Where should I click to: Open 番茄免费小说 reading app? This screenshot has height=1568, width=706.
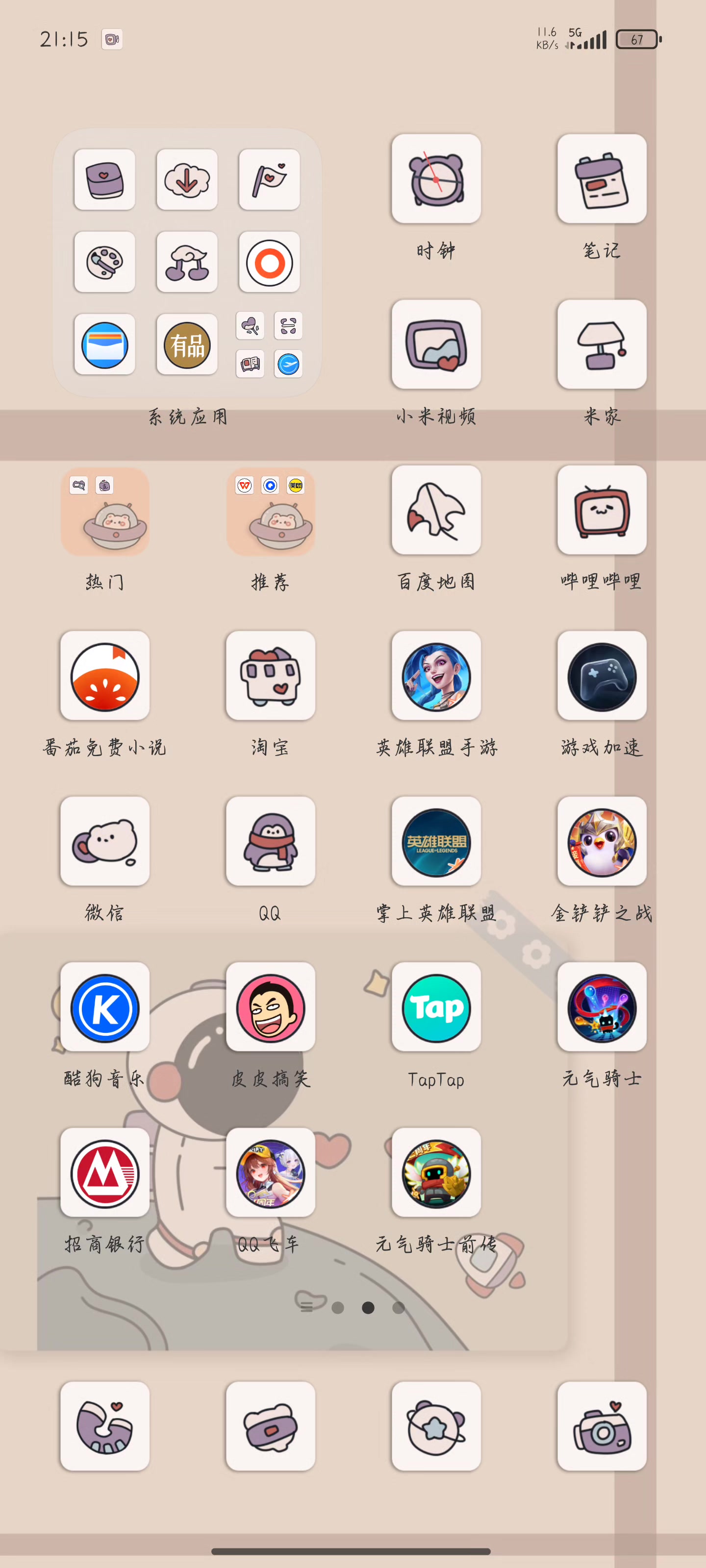coord(105,676)
